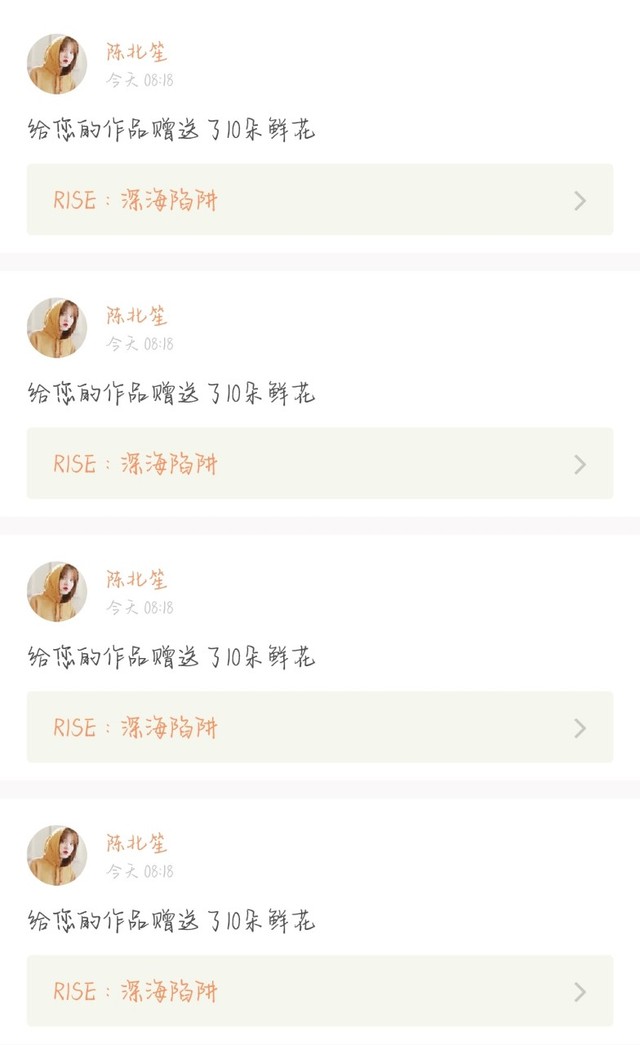Screen dimensions: 640x1045
Task: View 陈北笙's avatar in the third notification
Action: 57,591
